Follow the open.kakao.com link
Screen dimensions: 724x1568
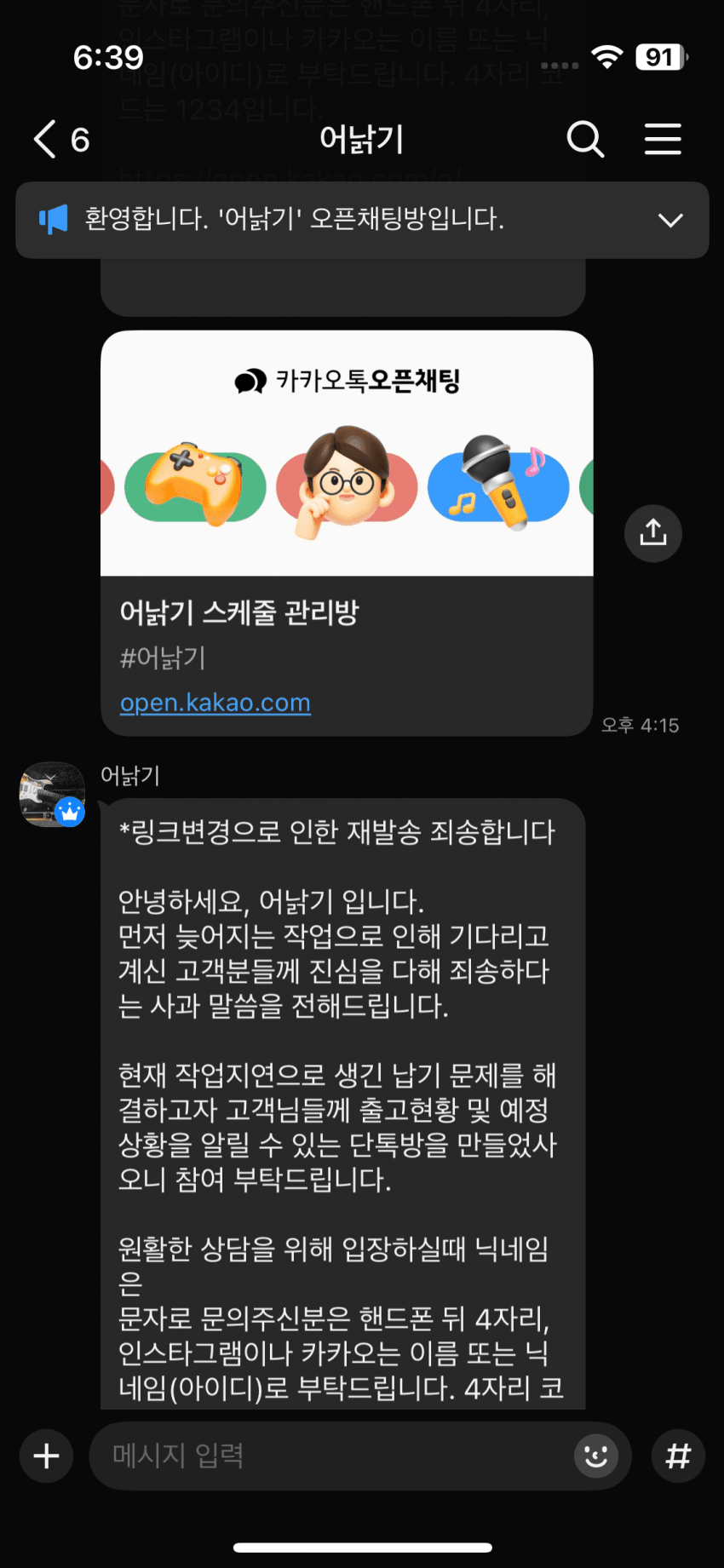tap(215, 703)
